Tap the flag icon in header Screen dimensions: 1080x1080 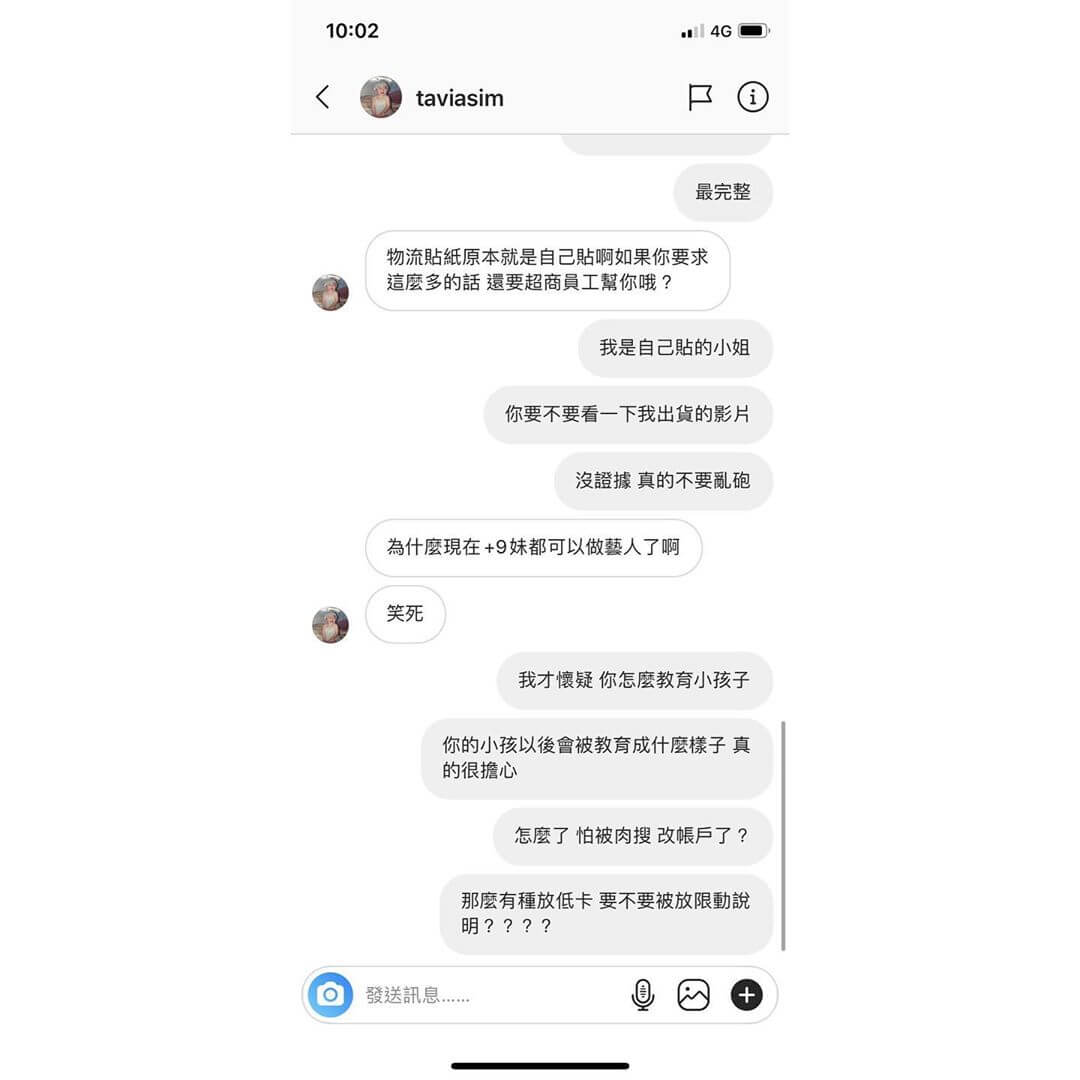700,97
